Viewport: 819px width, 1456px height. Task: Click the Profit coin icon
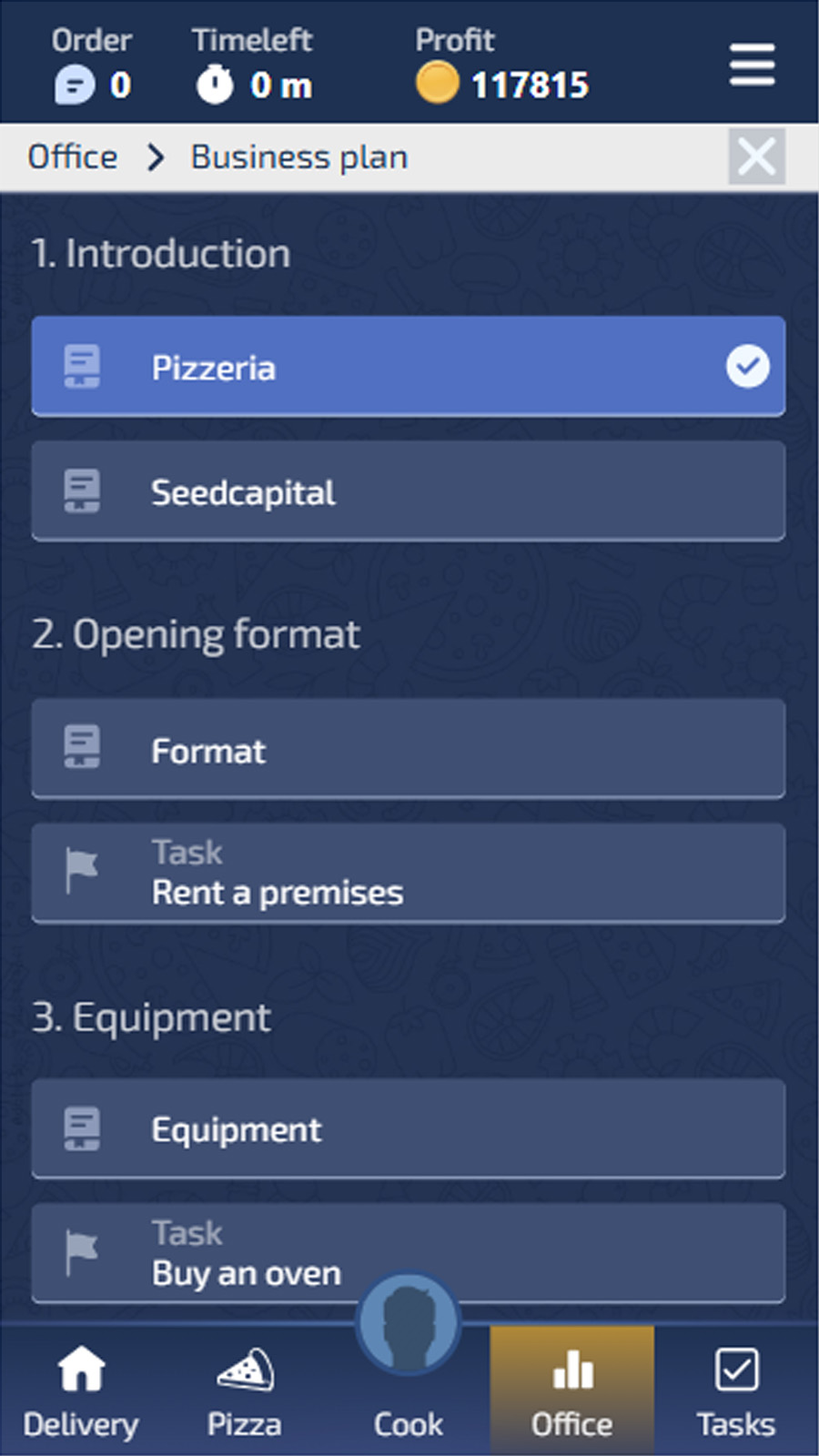click(x=437, y=83)
